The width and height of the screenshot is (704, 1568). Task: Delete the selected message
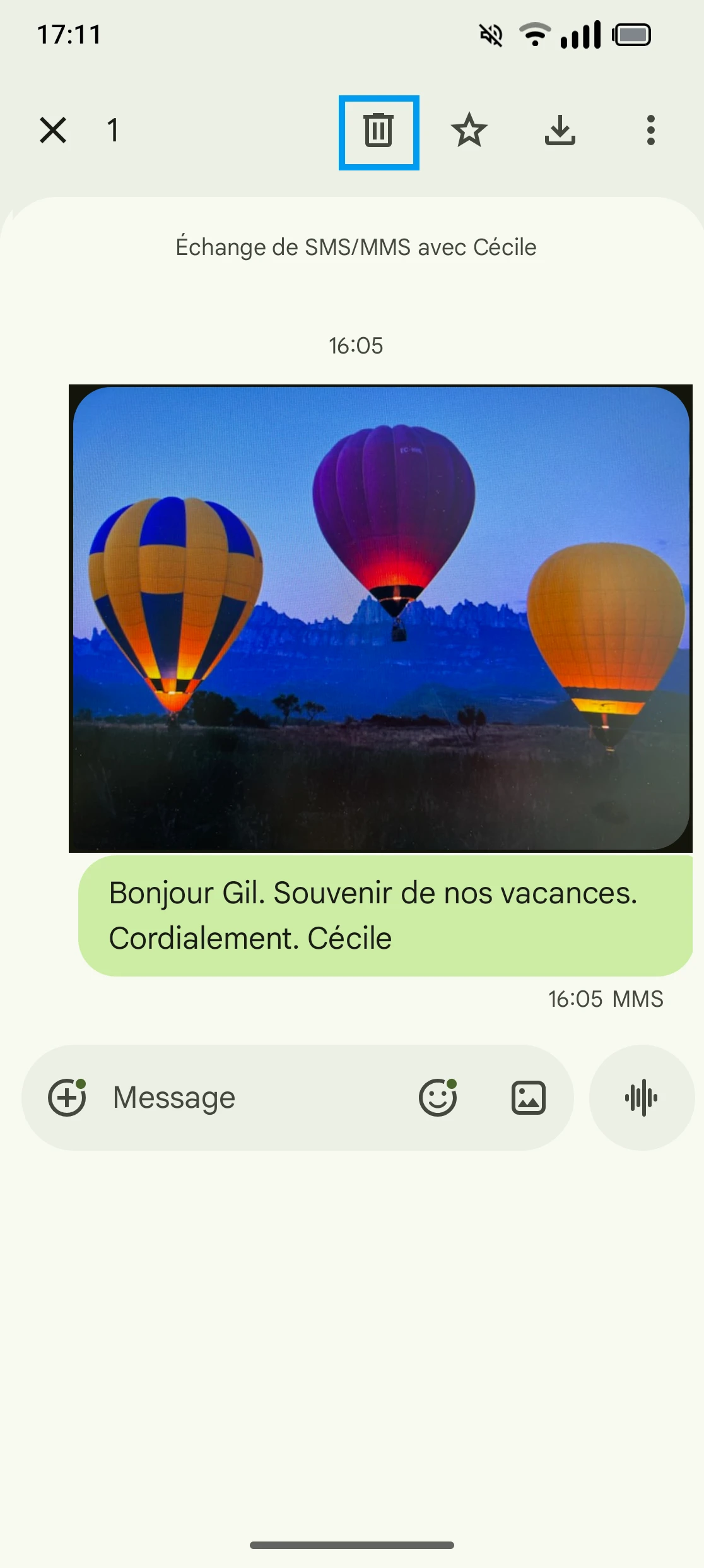point(378,131)
